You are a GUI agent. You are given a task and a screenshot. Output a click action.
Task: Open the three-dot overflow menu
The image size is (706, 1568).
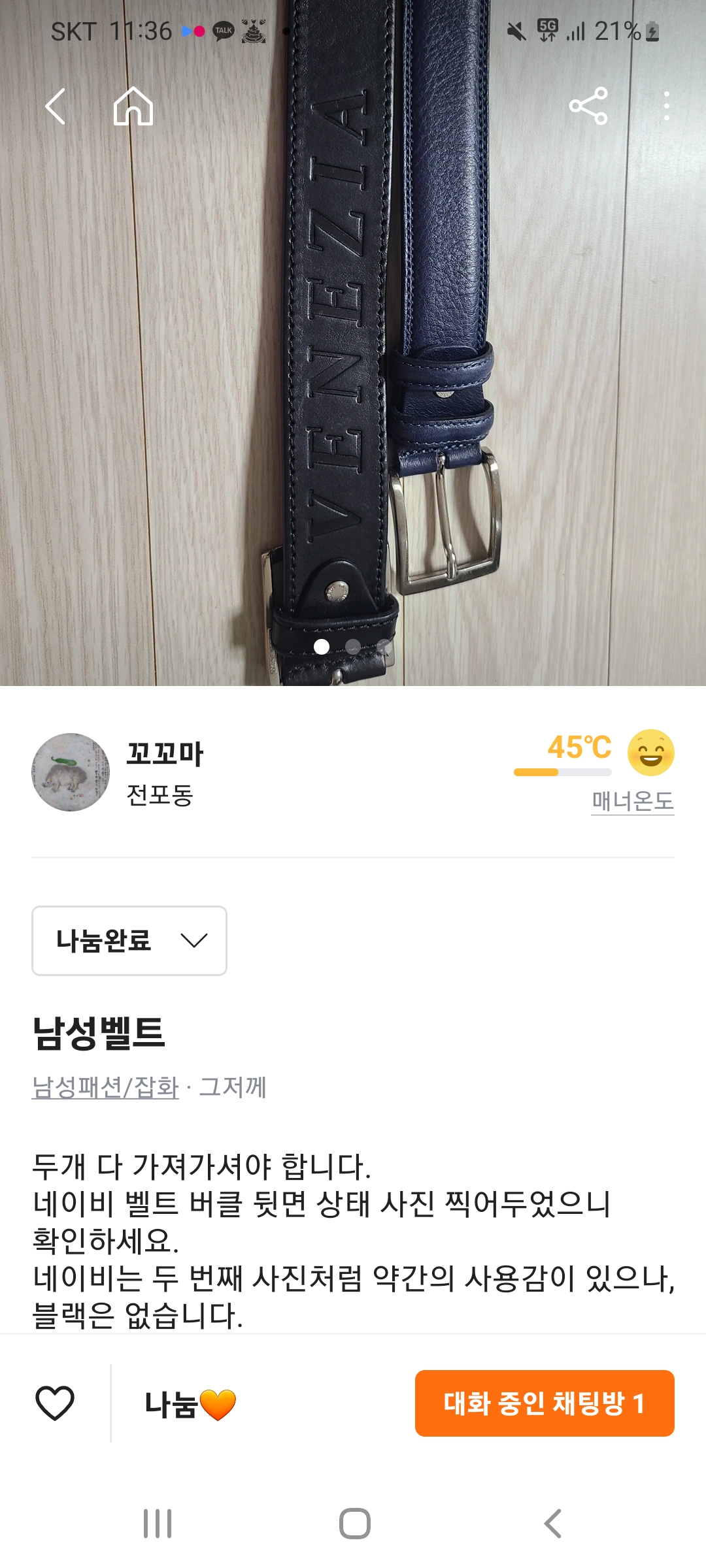(x=666, y=106)
